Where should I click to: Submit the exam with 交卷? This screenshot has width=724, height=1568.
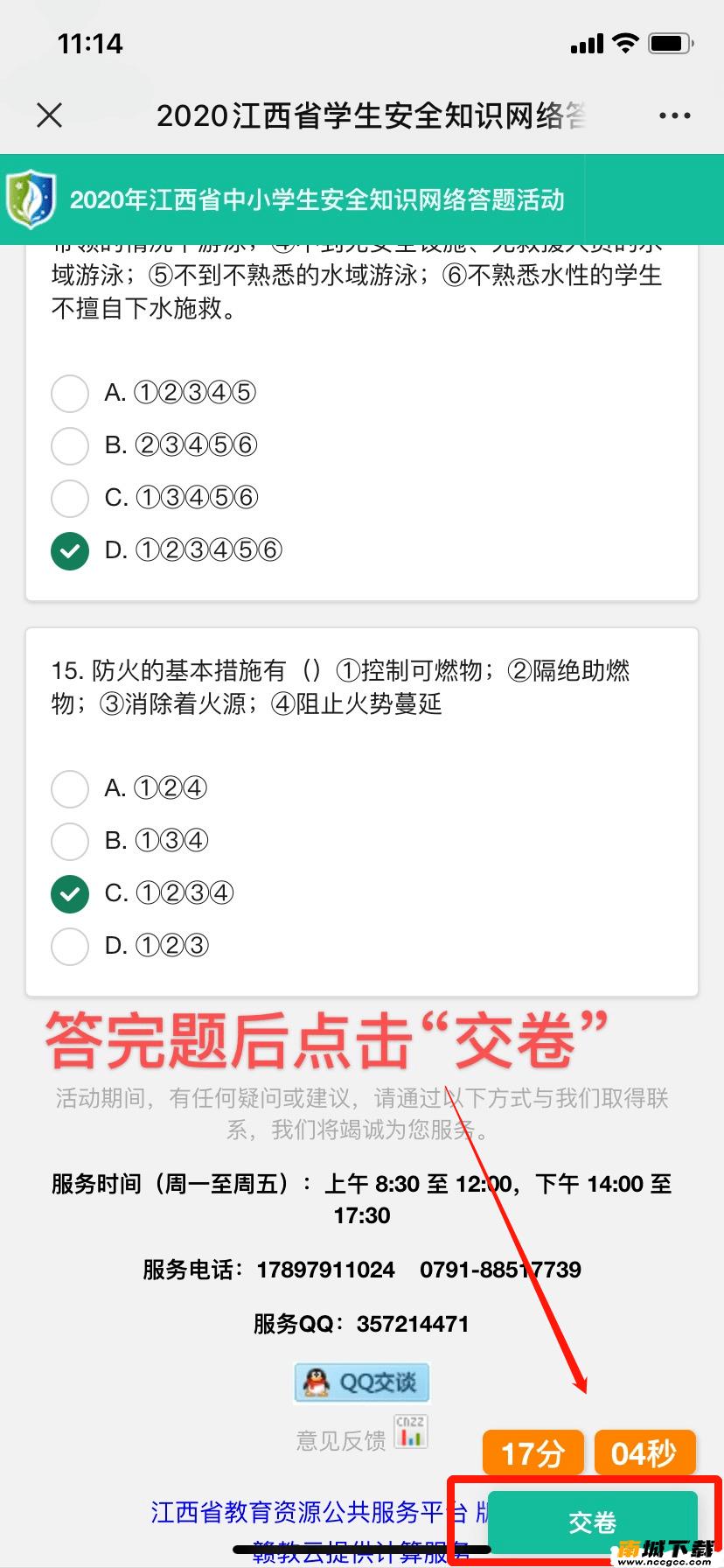click(x=592, y=1522)
